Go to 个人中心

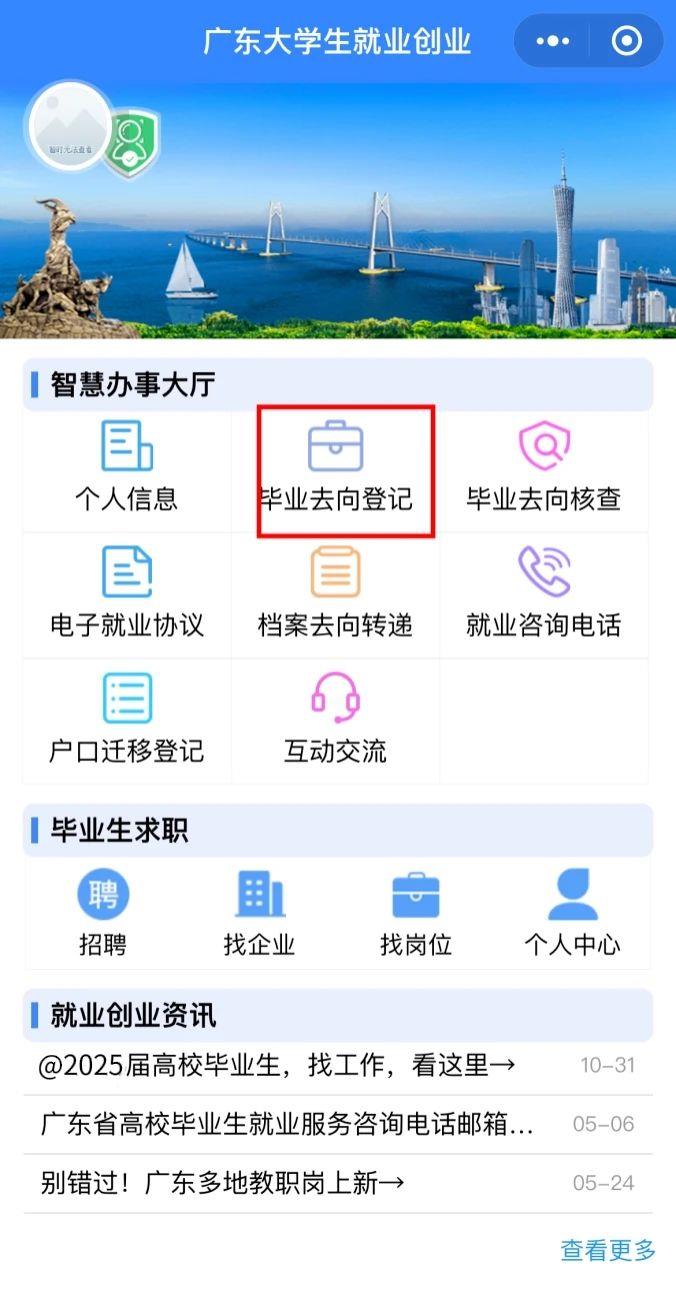[x=572, y=914]
